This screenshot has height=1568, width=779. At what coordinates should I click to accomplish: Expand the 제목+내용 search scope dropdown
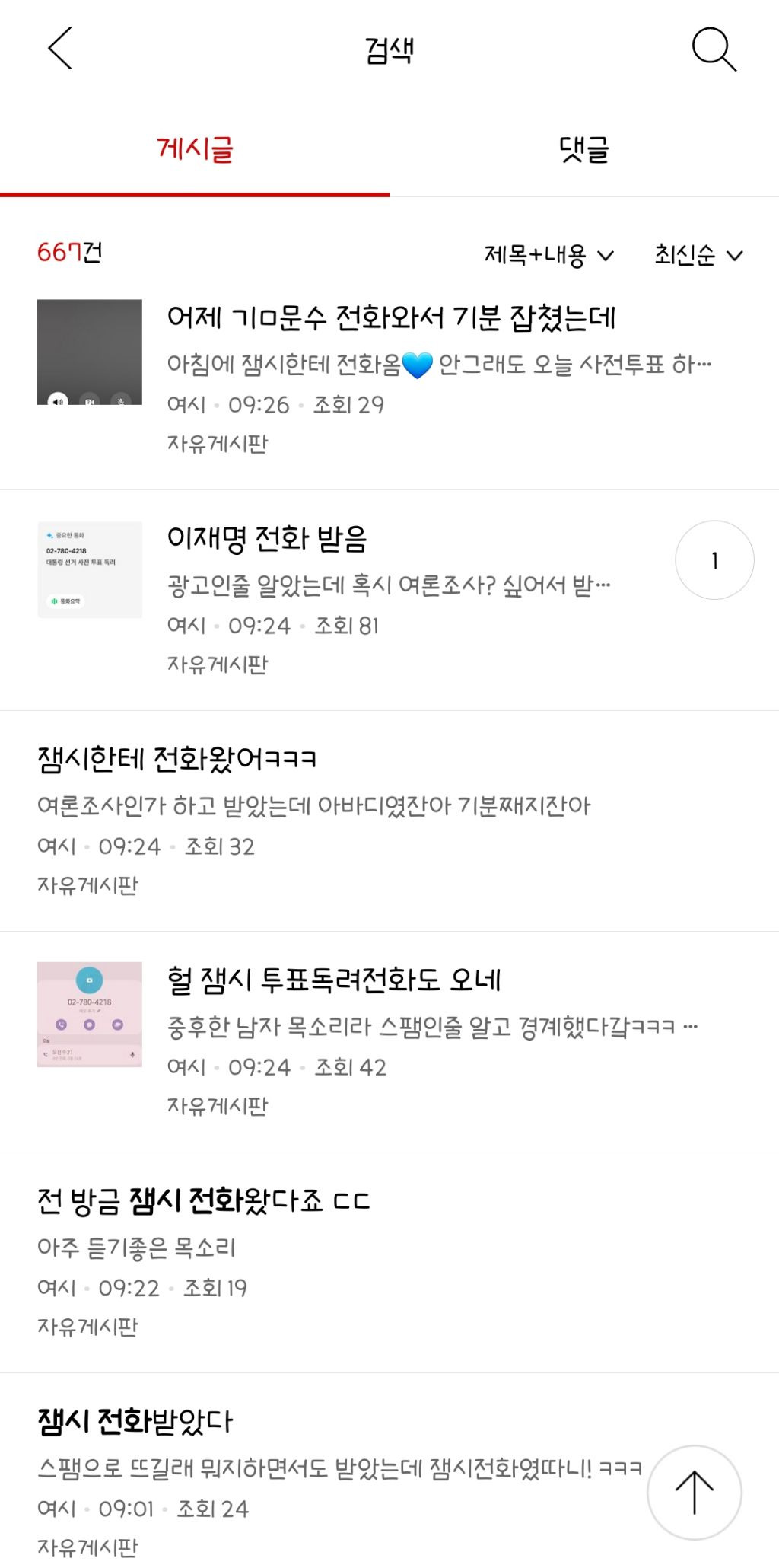coord(549,255)
